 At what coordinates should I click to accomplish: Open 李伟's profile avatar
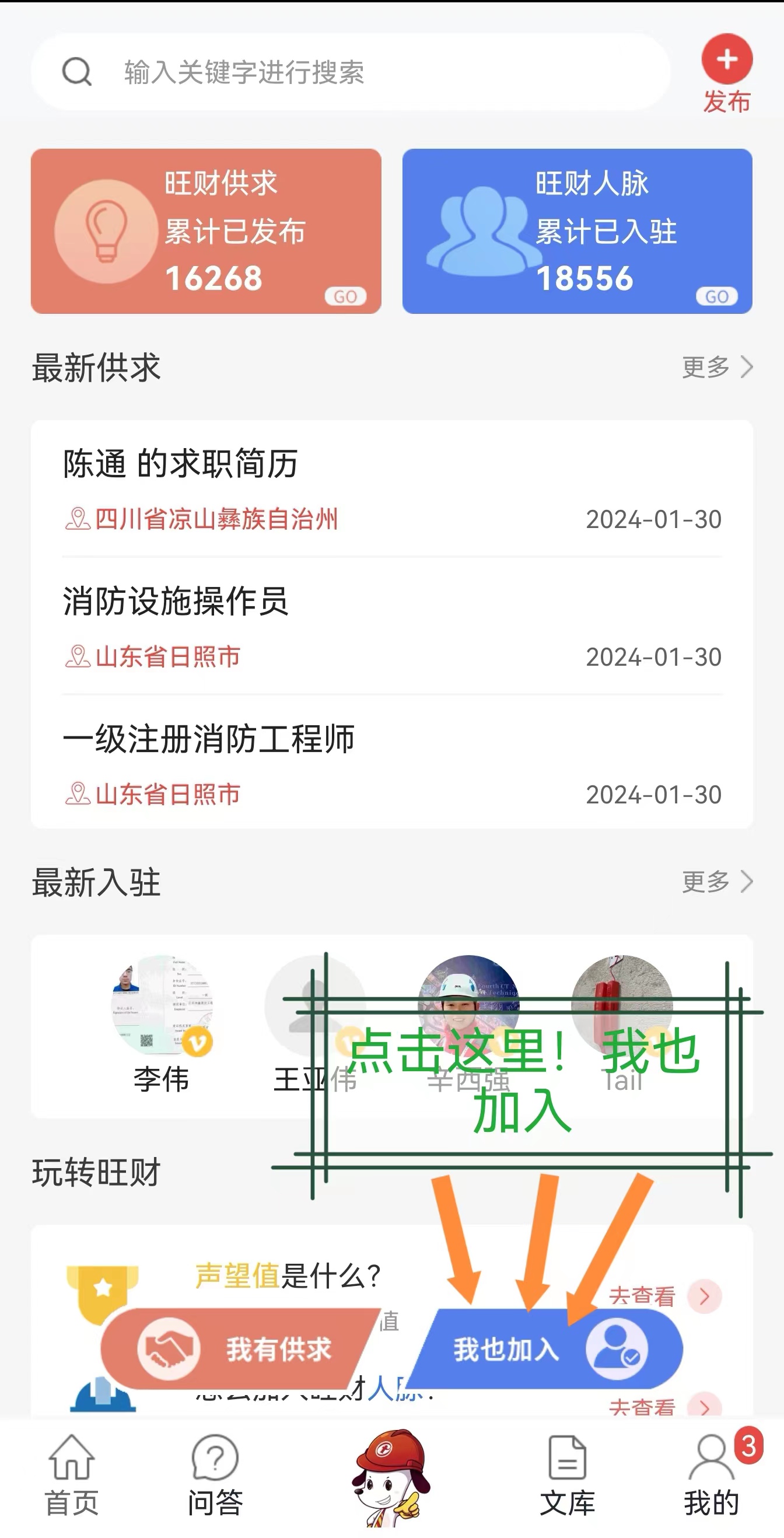162,1005
